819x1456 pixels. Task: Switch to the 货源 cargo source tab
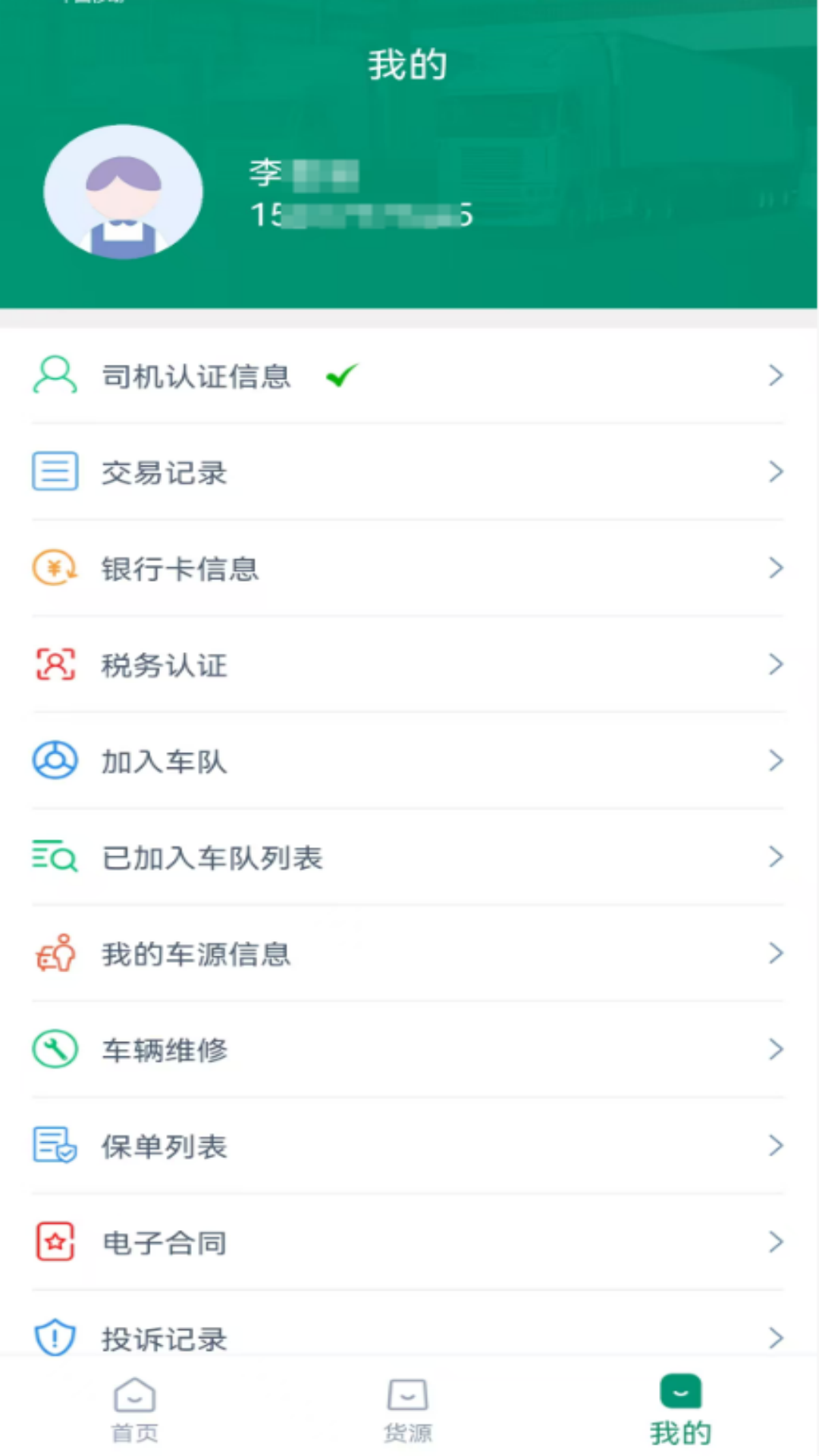tap(407, 1409)
